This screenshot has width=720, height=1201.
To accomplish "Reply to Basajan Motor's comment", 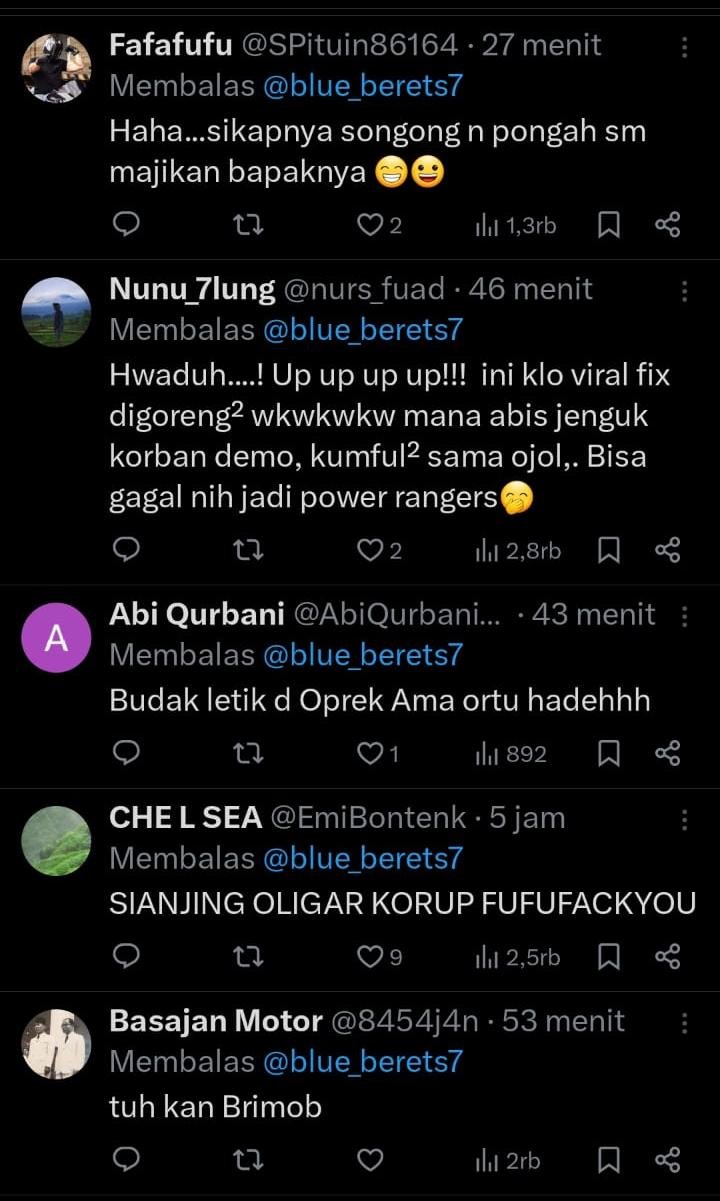I will click(x=126, y=1160).
